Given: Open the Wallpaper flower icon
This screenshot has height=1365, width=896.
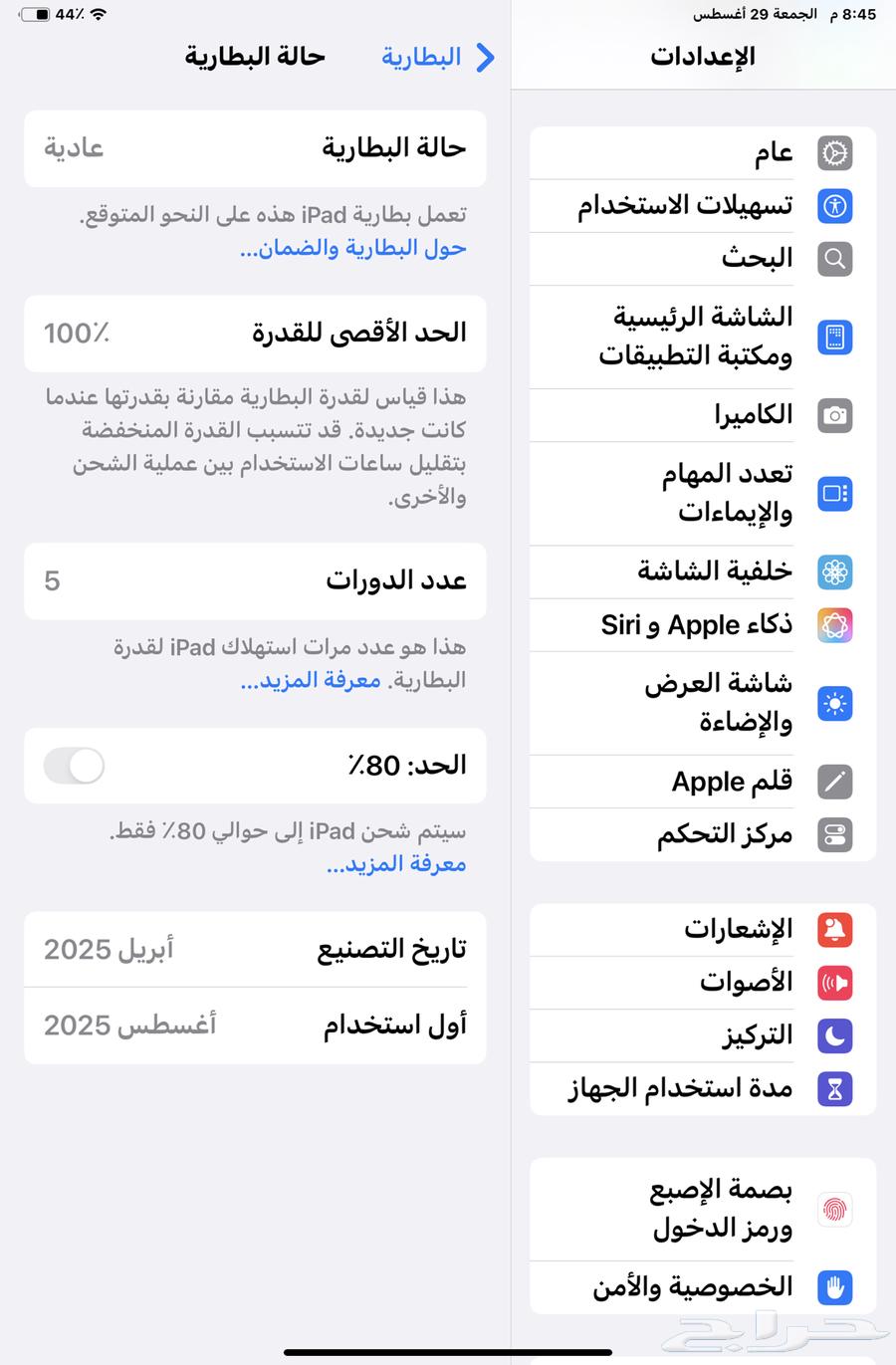Looking at the screenshot, I should [834, 572].
